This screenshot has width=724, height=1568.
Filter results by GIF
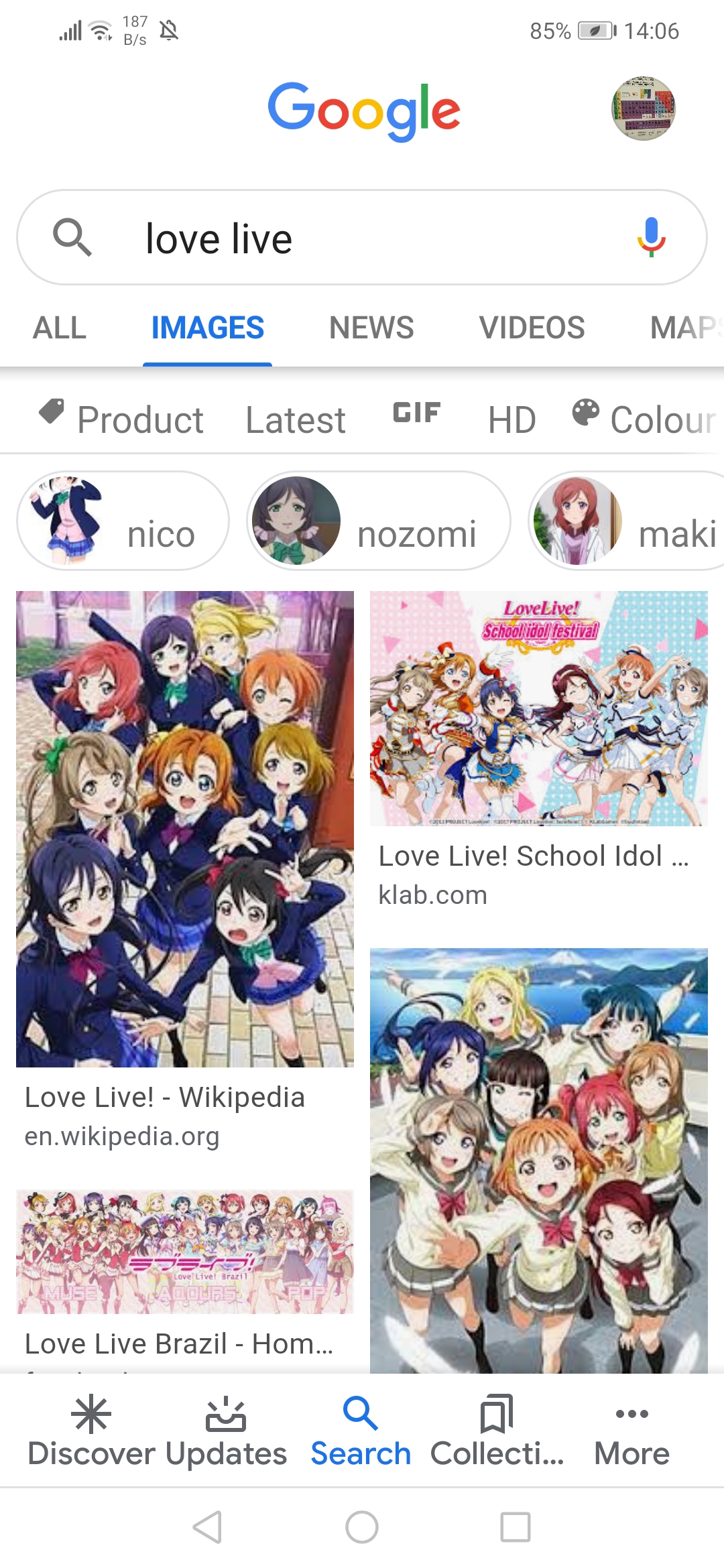pos(417,413)
